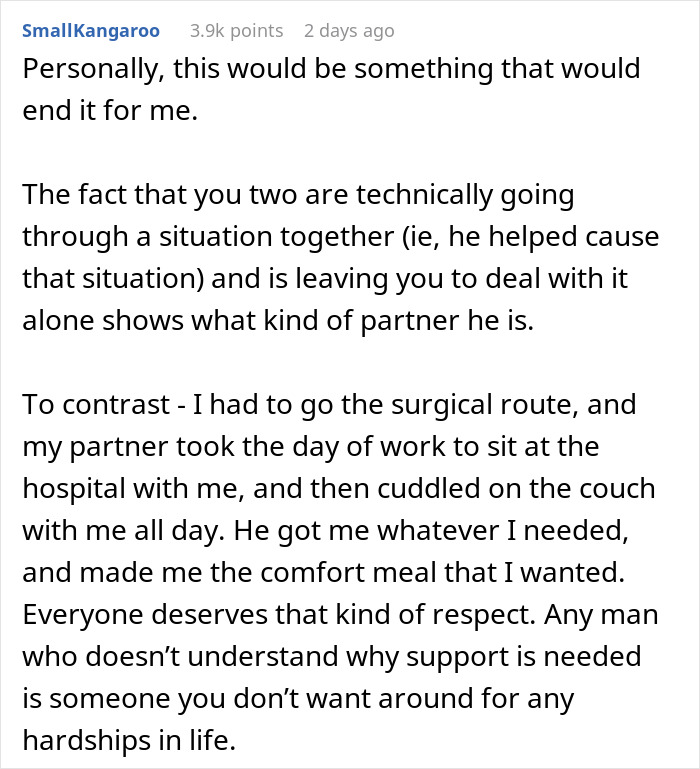Open SmallKangaroo's user profile
Image resolution: width=700 pixels, height=769 pixels.
[x=90, y=31]
